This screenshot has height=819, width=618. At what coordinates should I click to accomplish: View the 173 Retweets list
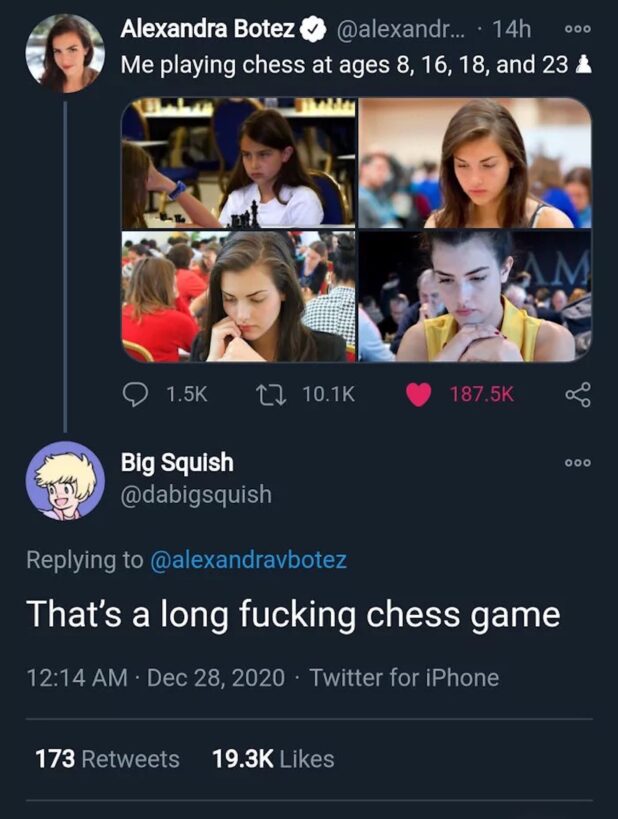(x=107, y=759)
